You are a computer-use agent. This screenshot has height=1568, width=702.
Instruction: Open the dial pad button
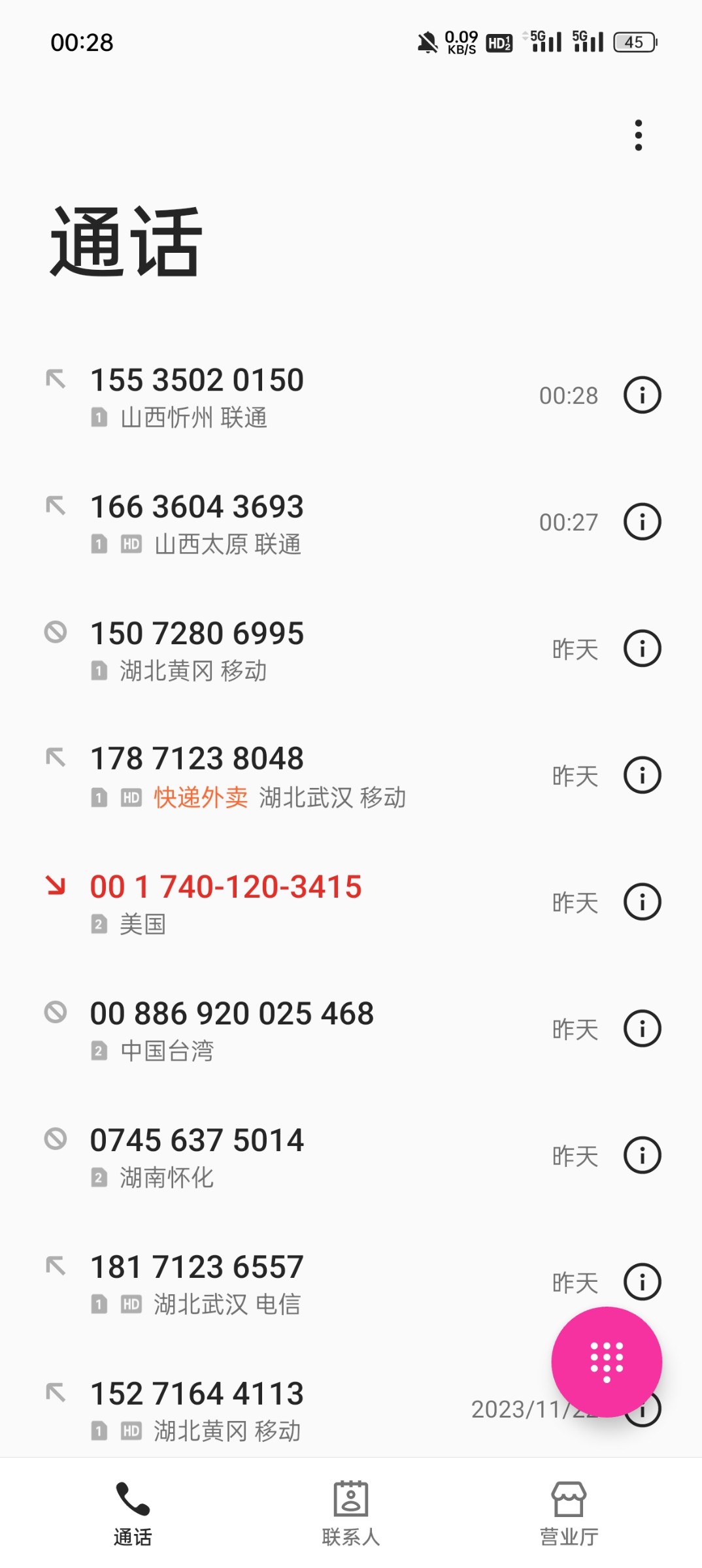607,1362
